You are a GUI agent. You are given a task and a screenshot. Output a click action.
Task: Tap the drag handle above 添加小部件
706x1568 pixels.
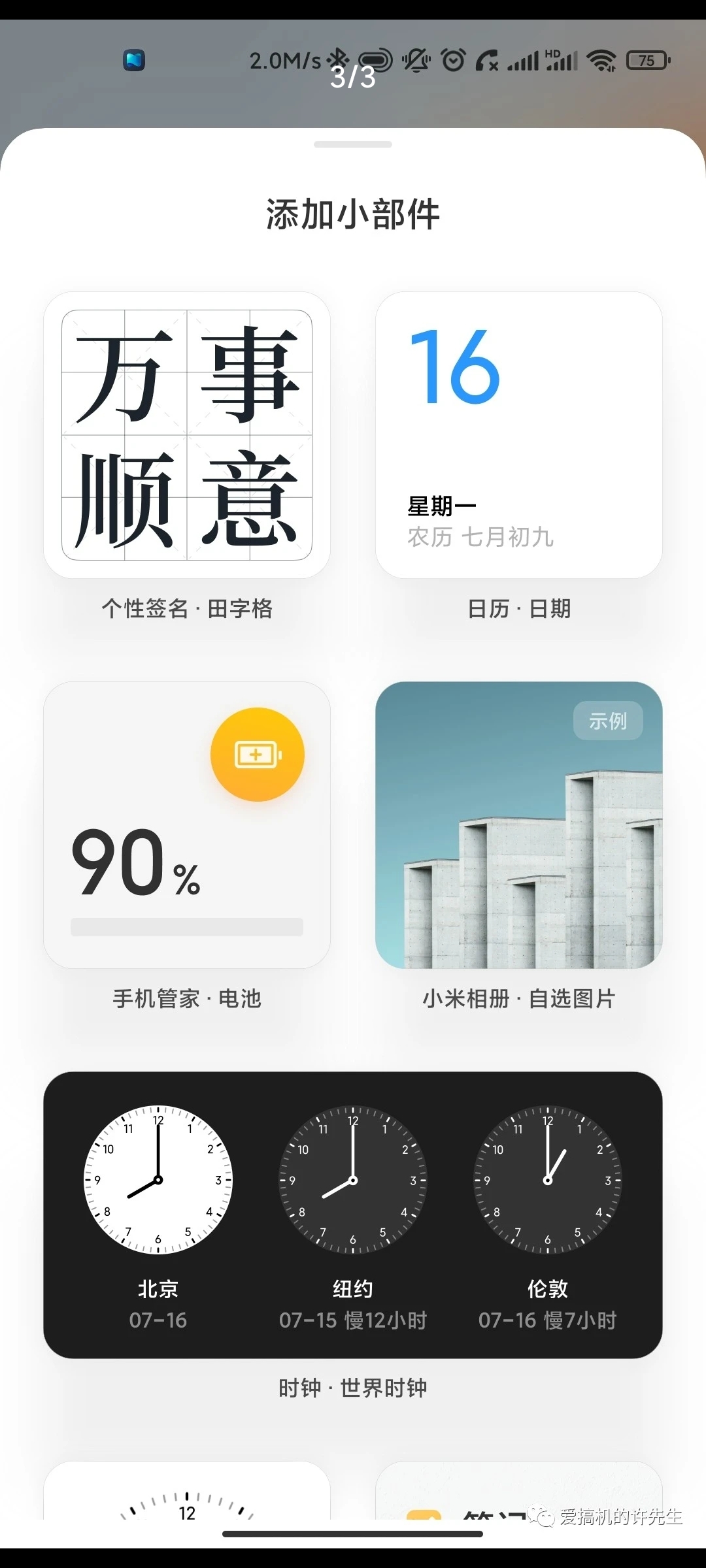pyautogui.click(x=353, y=144)
